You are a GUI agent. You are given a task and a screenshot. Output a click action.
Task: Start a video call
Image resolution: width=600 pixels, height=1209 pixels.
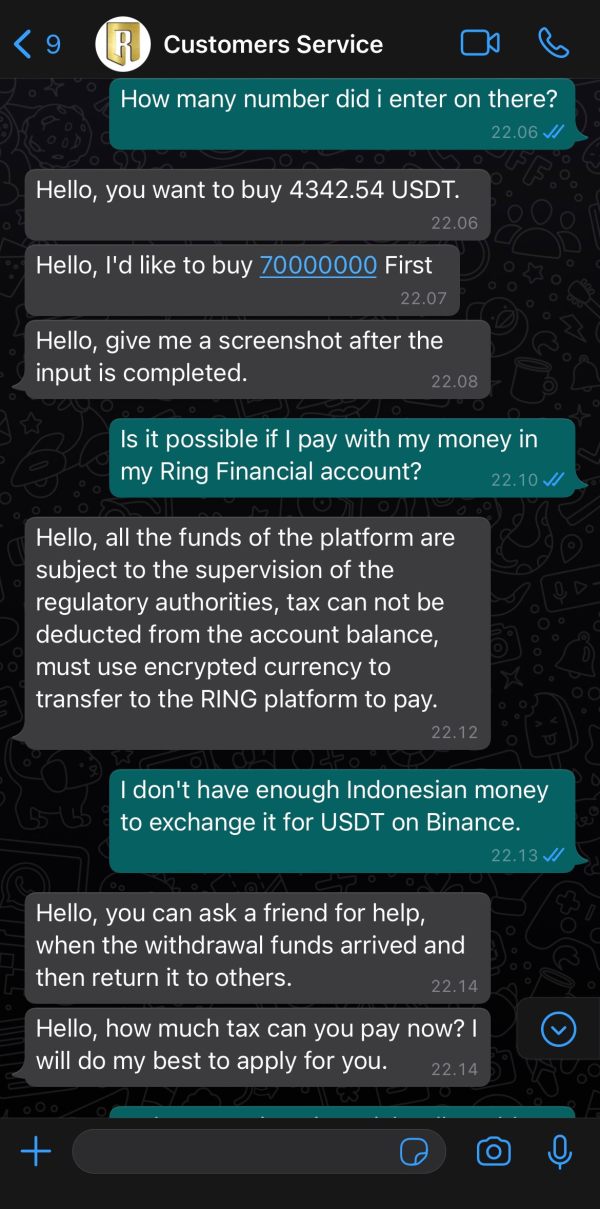point(480,43)
